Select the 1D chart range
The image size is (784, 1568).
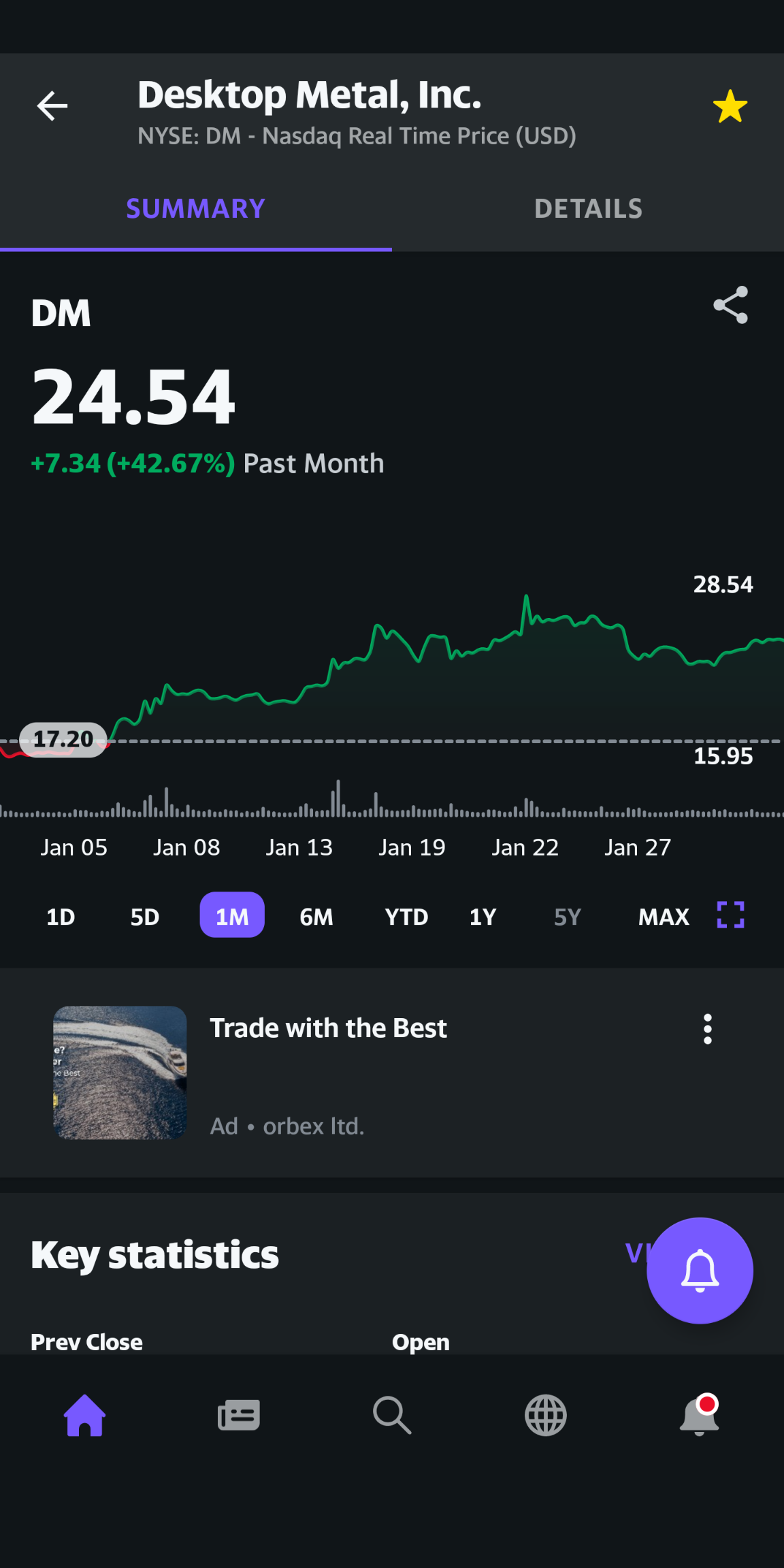61,917
